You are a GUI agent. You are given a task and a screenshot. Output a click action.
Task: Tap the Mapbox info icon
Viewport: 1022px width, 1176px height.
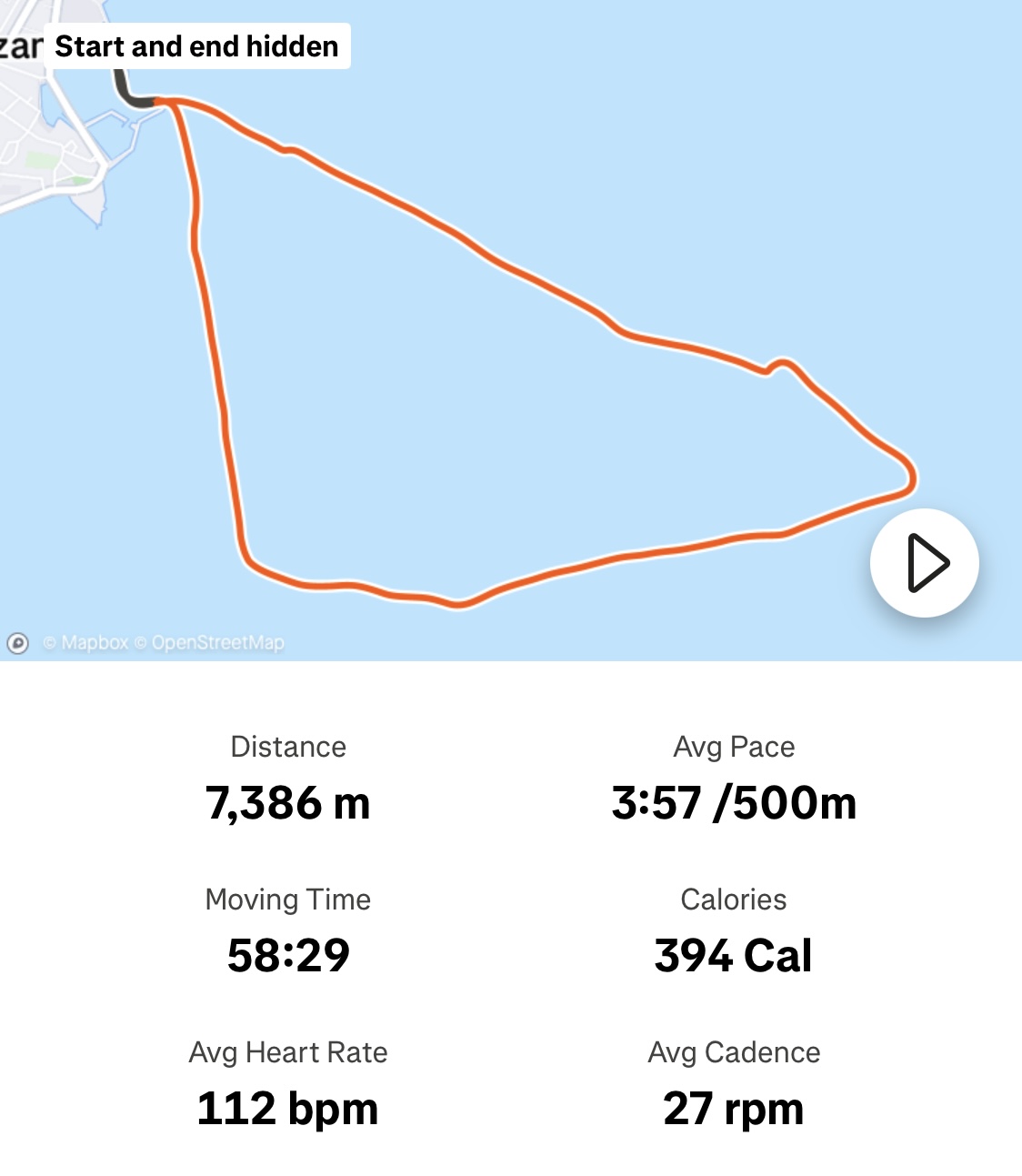pyautogui.click(x=18, y=643)
